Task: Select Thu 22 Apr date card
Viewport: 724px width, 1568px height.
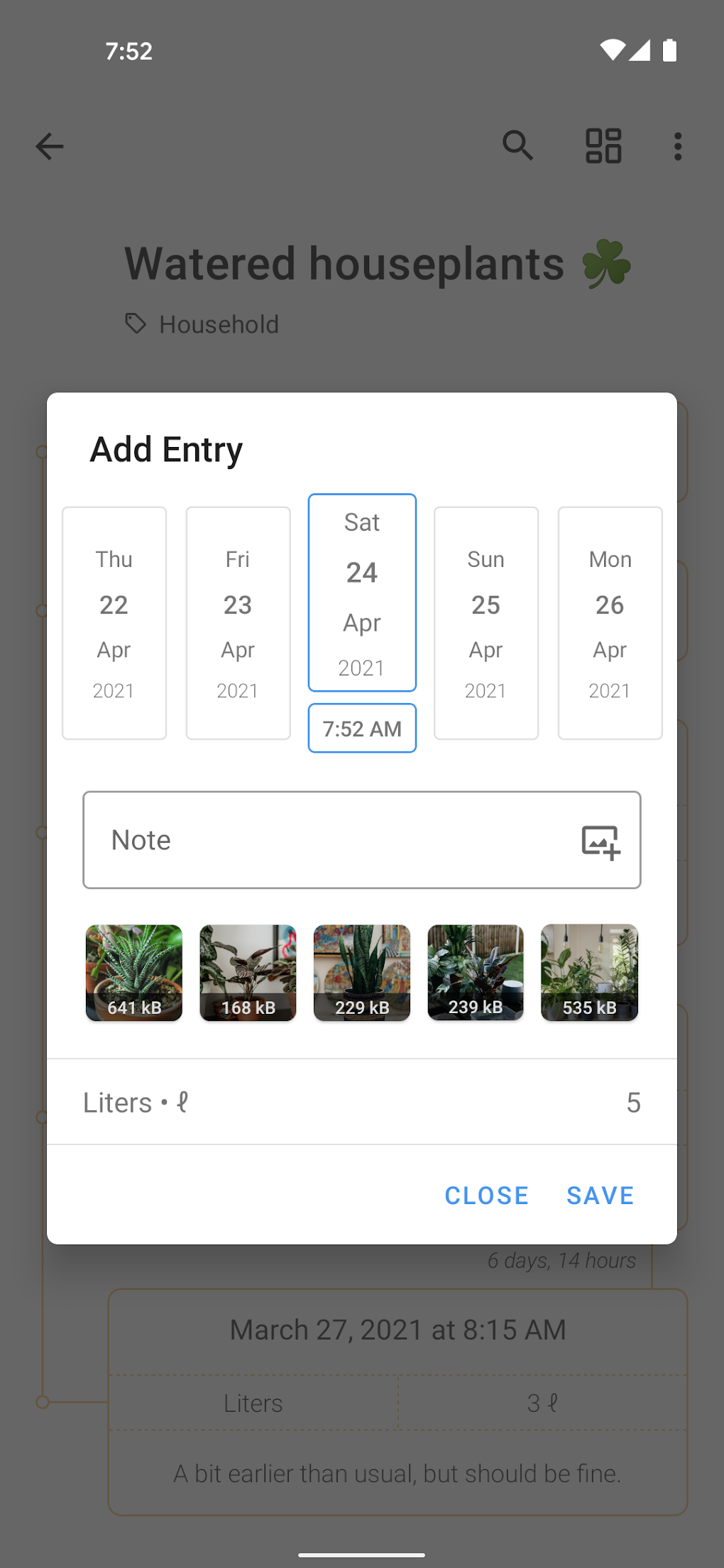Action: pyautogui.click(x=114, y=623)
